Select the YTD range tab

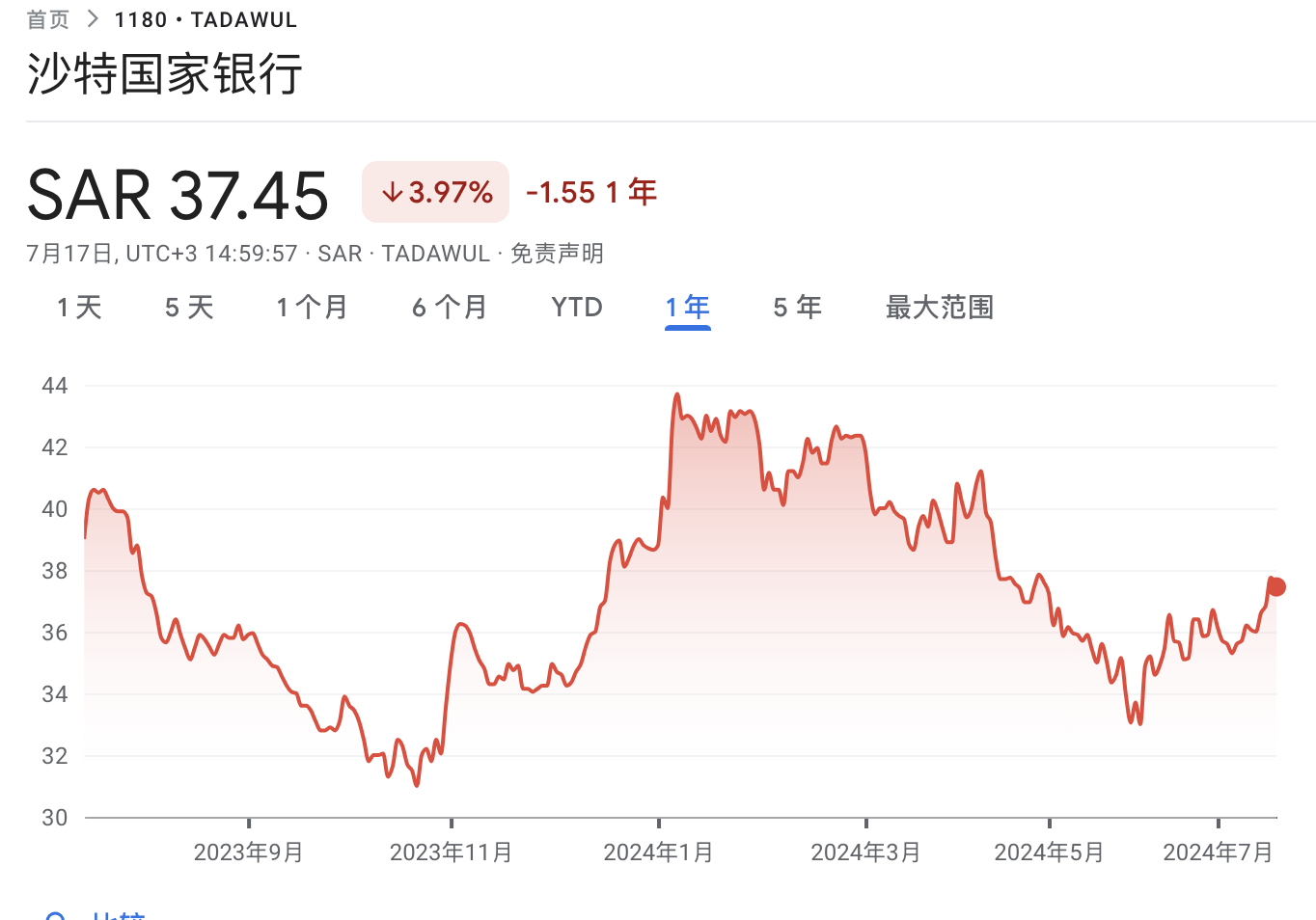click(x=577, y=308)
